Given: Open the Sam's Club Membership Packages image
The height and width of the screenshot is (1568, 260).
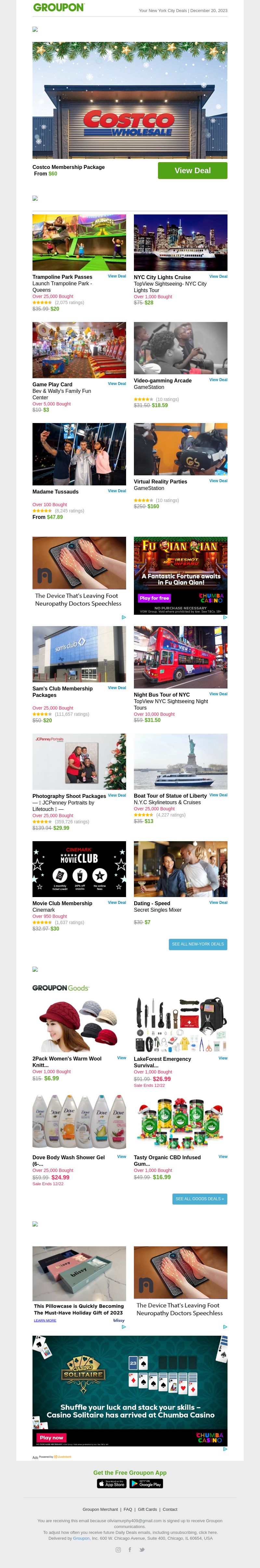Looking at the screenshot, I should [79, 654].
